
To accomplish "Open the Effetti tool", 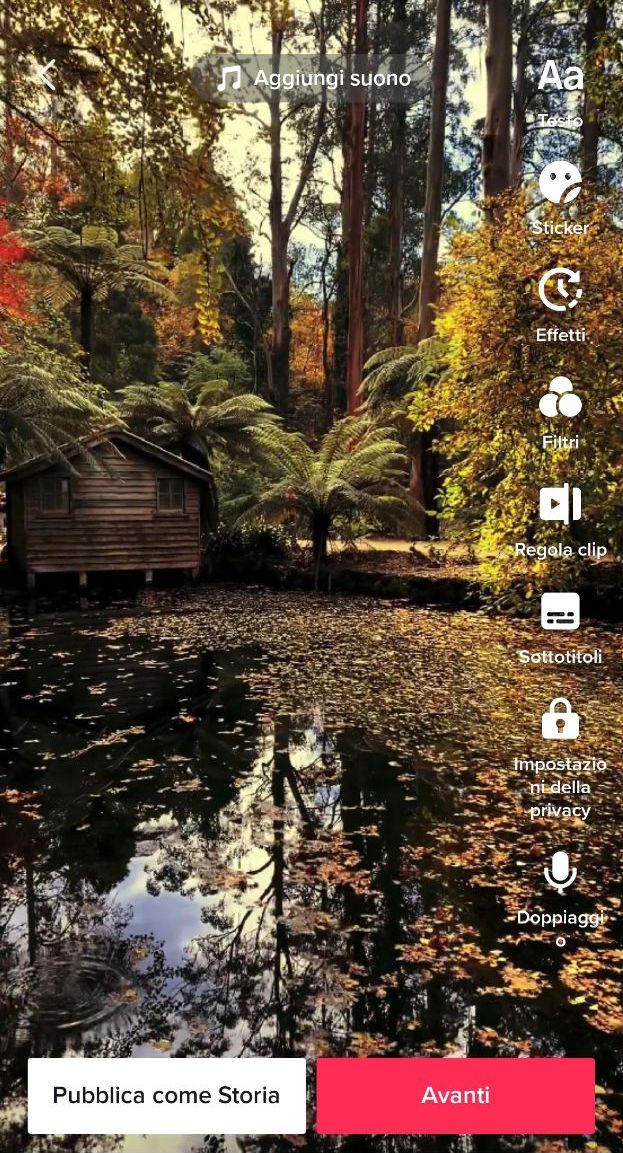I will 560,291.
